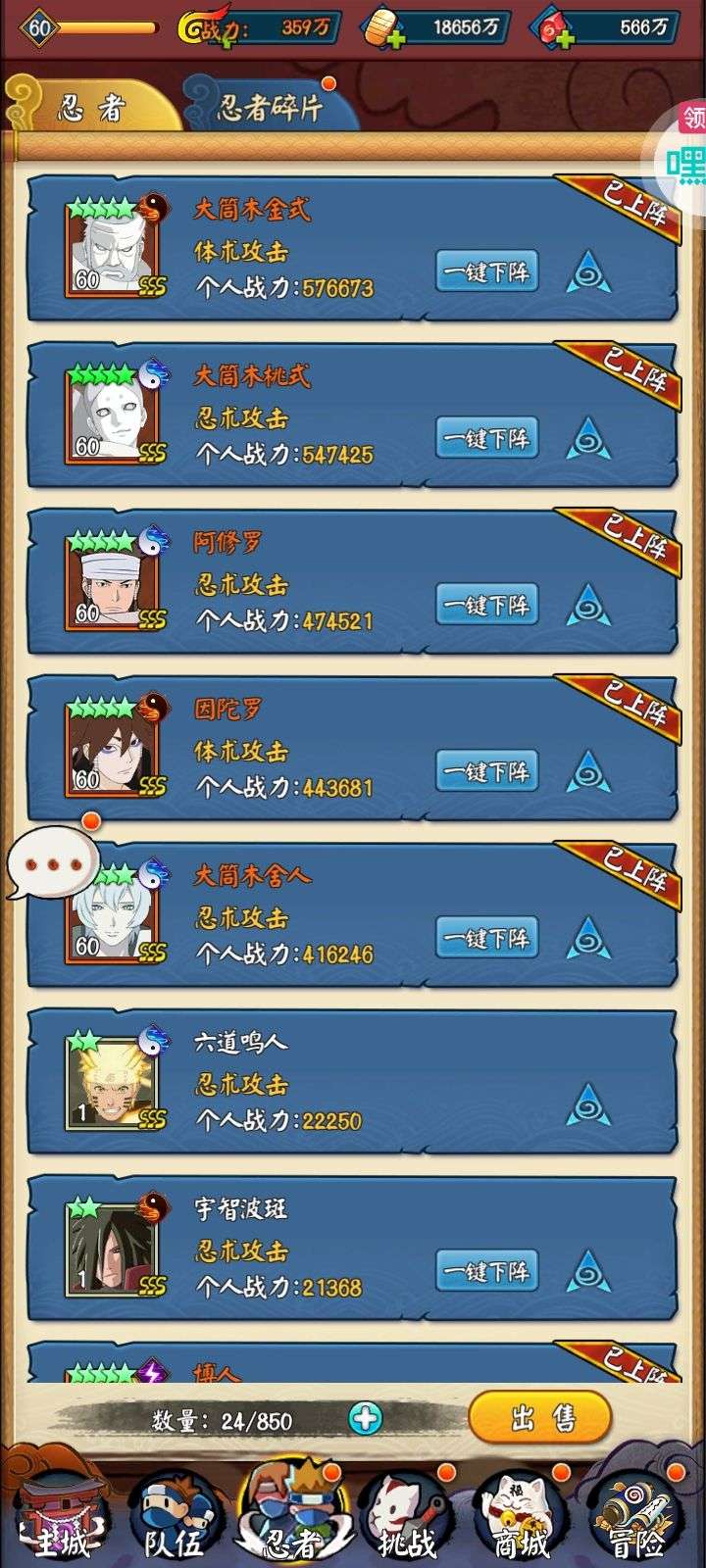The height and width of the screenshot is (1568, 706).
Task: Tap 一键下阵 for 大筒木金式
Action: click(486, 271)
